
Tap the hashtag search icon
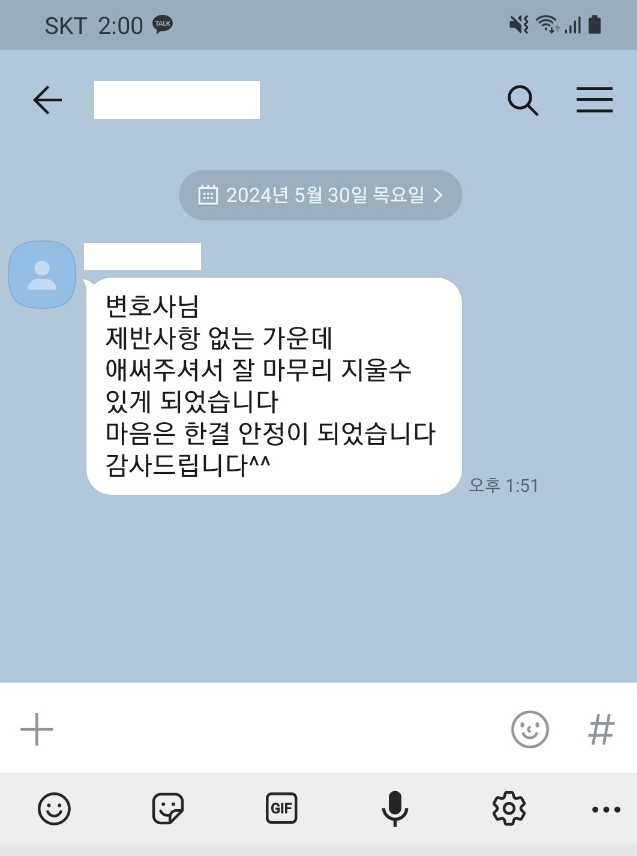coord(600,729)
